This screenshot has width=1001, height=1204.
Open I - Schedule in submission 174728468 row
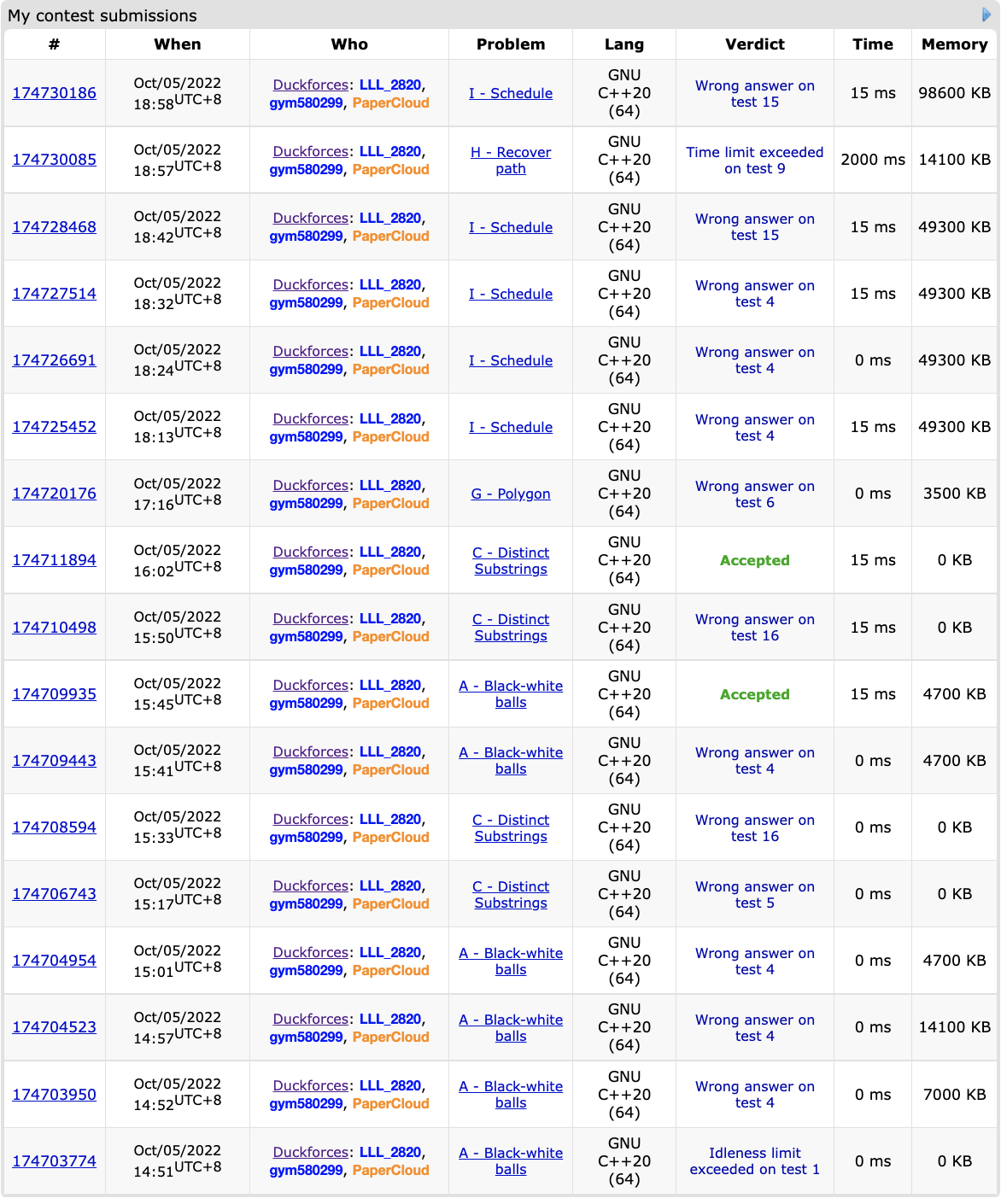click(x=511, y=227)
